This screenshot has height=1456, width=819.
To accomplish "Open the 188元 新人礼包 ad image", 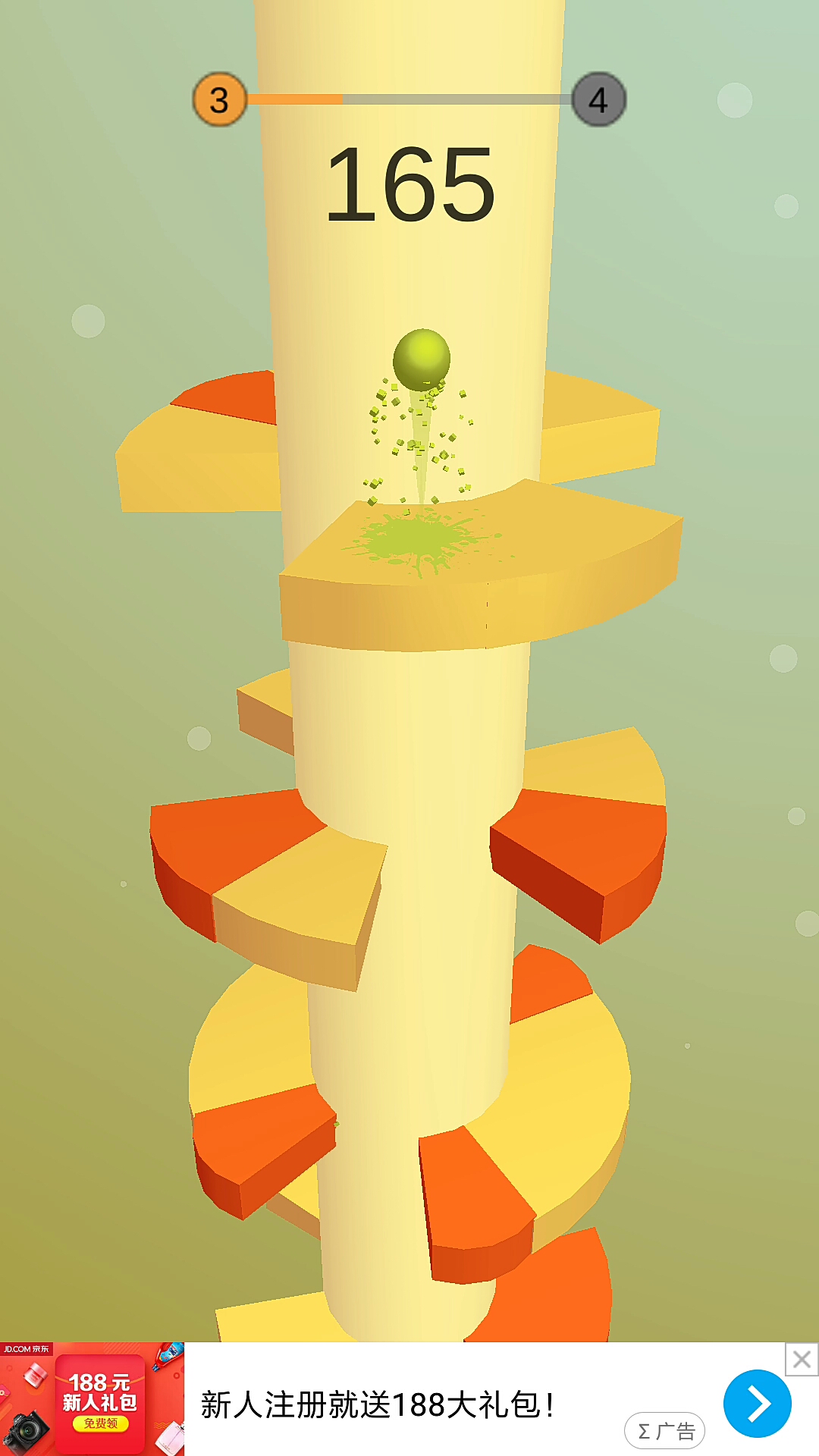I will tap(92, 1399).
